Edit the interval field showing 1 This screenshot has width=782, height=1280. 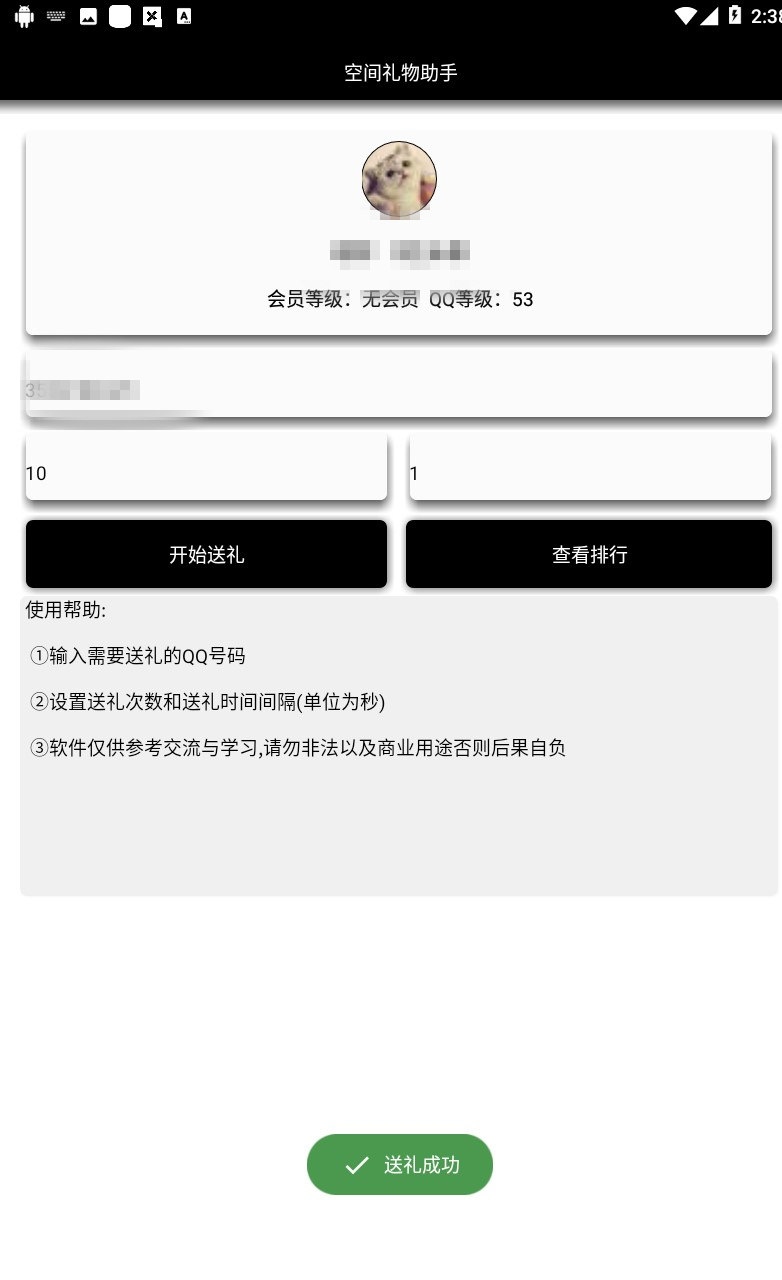pyautogui.click(x=590, y=467)
